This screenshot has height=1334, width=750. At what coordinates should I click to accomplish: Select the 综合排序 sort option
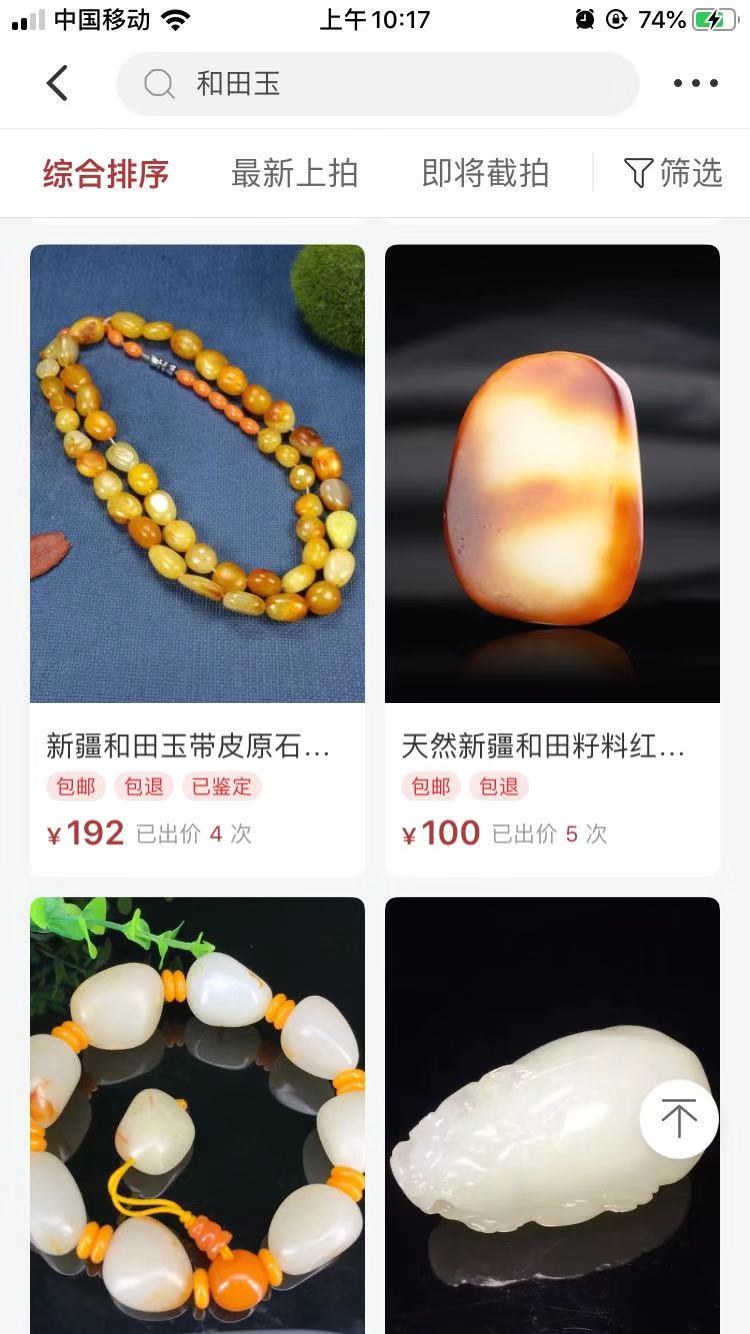(x=105, y=172)
